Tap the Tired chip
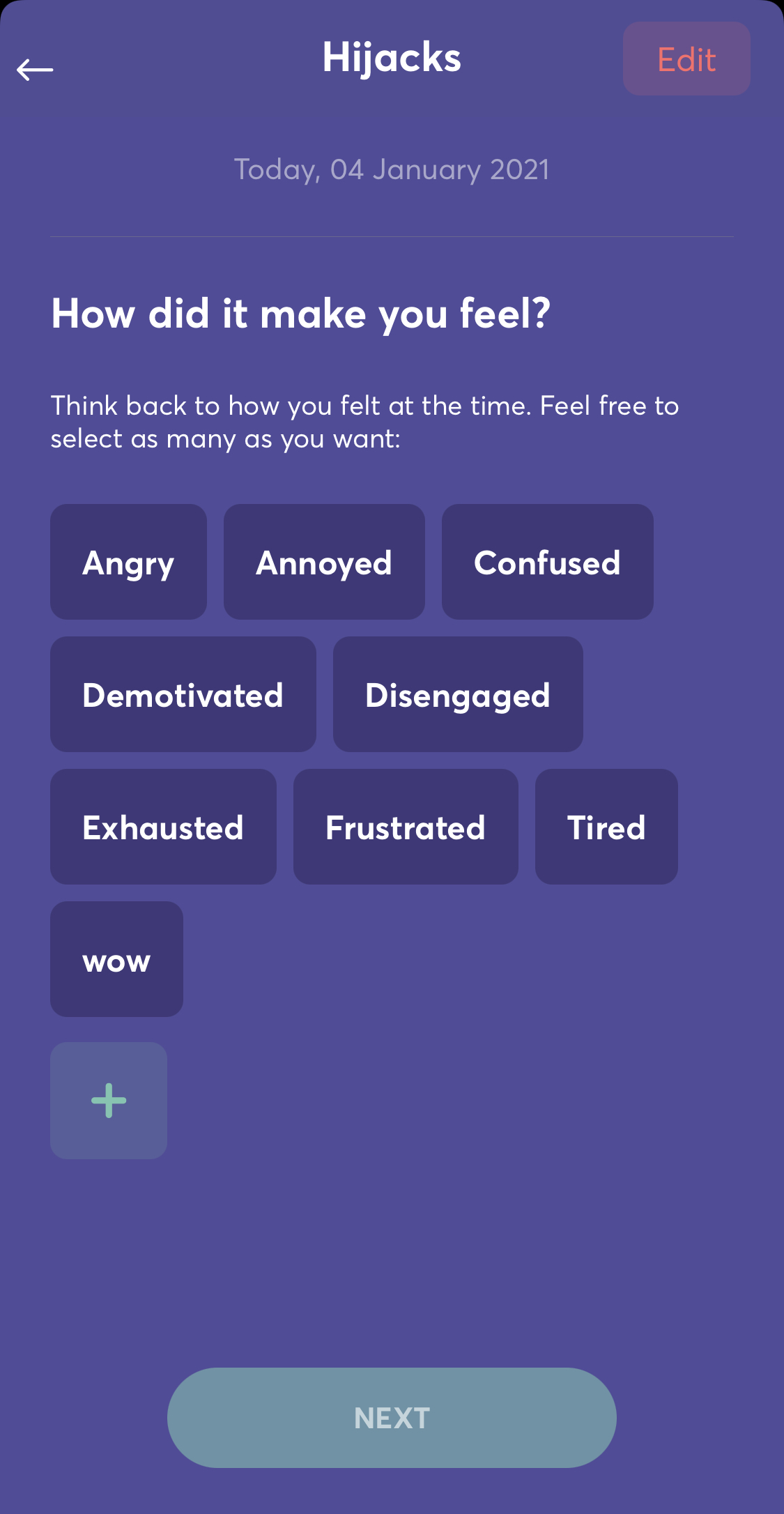This screenshot has width=784, height=1514. pos(606,827)
